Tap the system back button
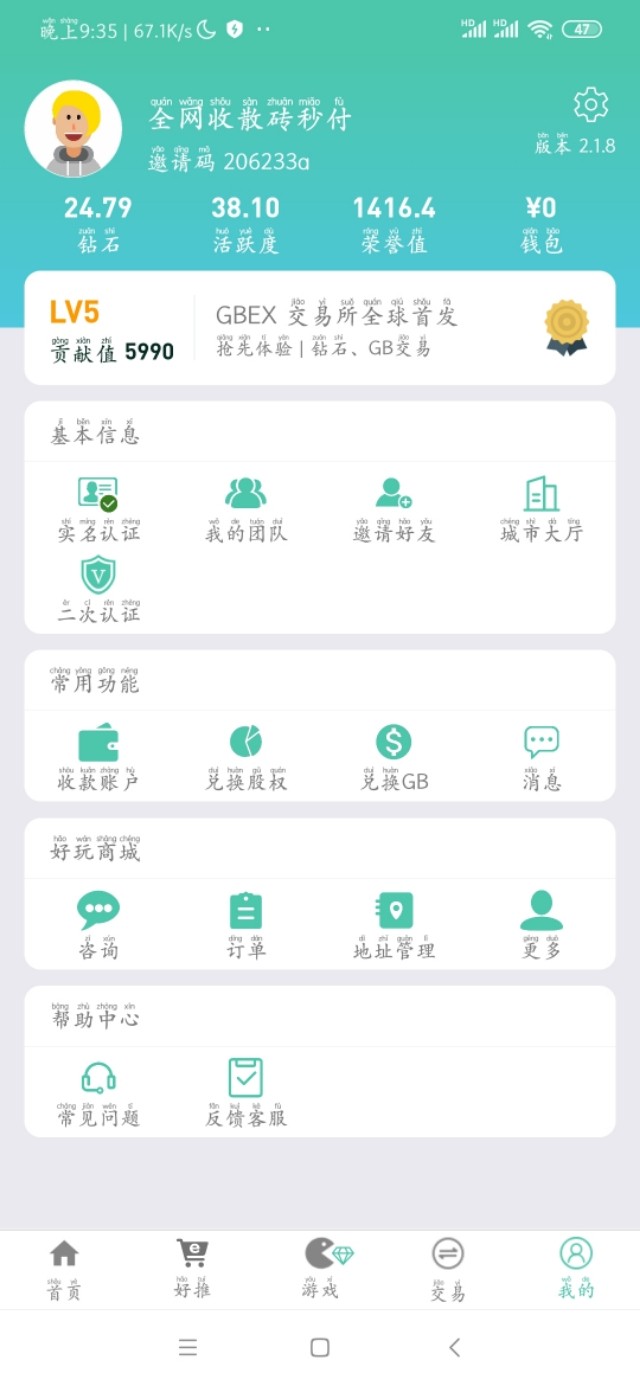This screenshot has width=640, height=1386. (x=455, y=1347)
